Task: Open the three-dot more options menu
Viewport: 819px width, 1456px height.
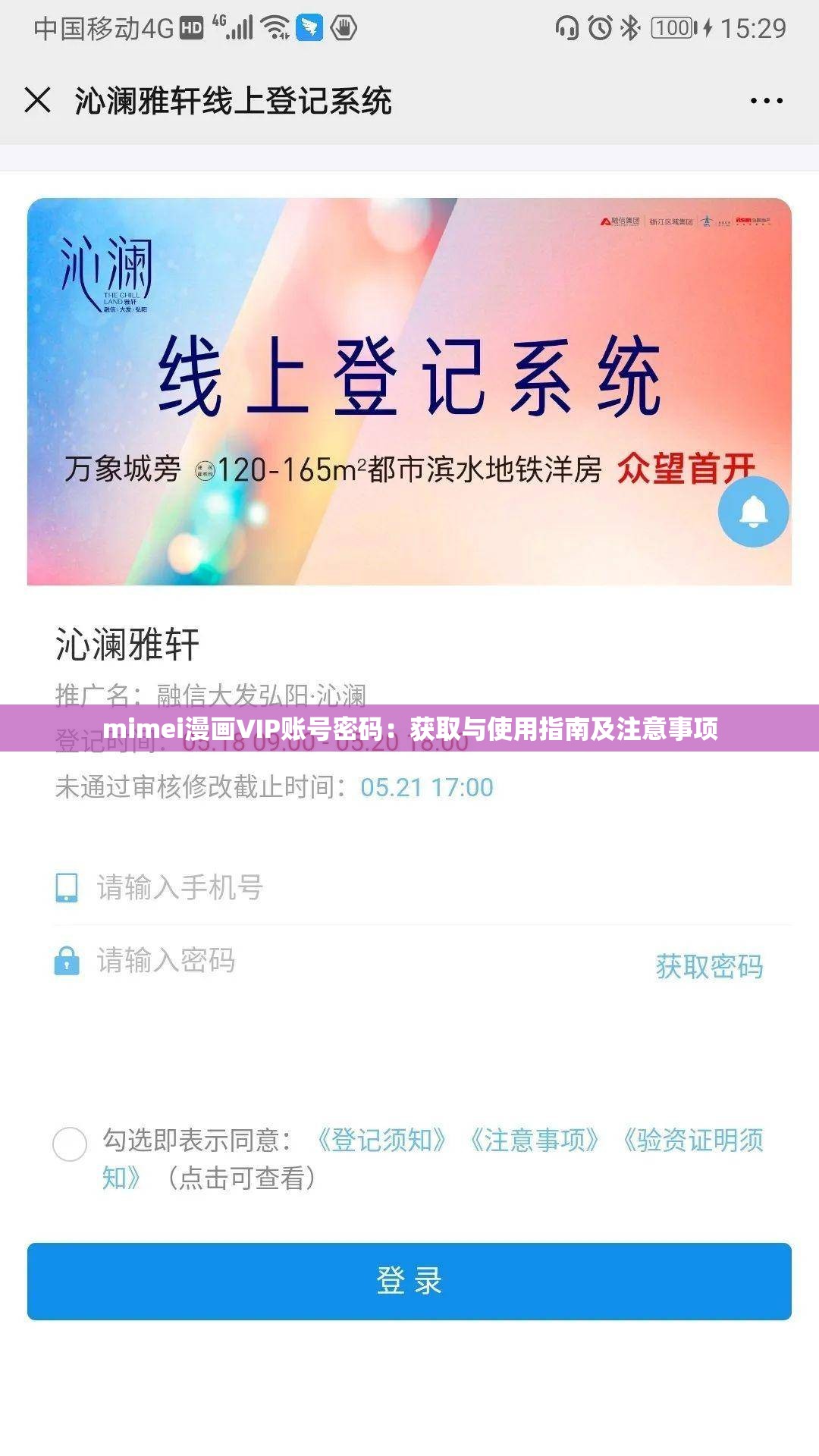Action: (x=767, y=99)
